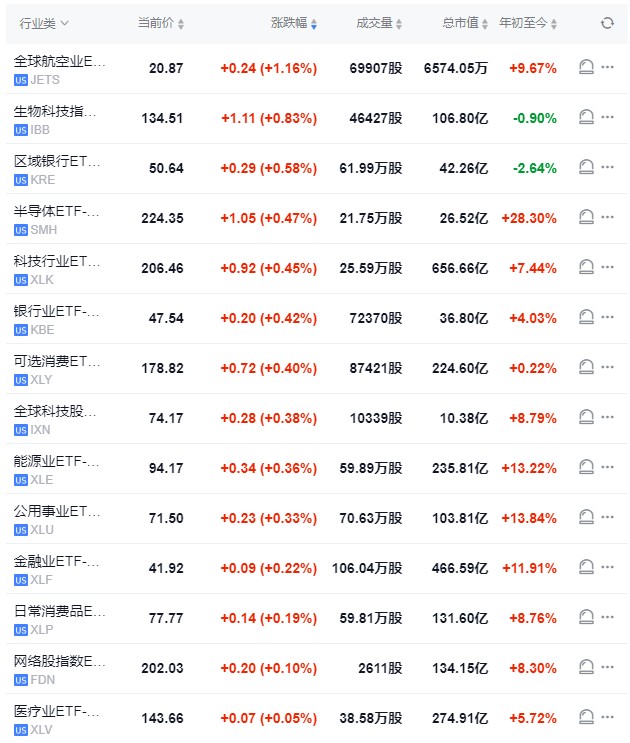This screenshot has width=630, height=743.
Task: Sort the list by 年初至今
Action: point(528,23)
